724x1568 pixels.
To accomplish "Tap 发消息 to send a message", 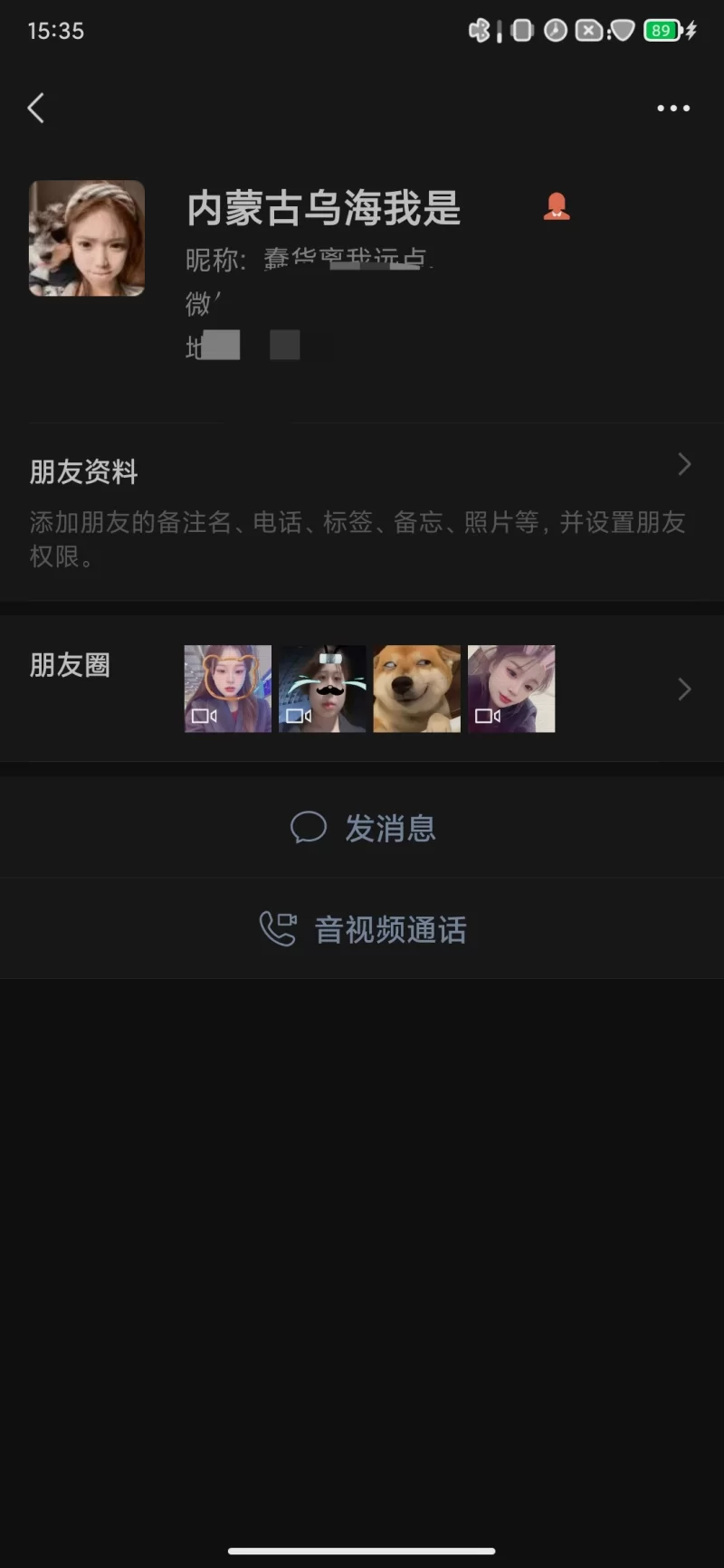I will (362, 828).
